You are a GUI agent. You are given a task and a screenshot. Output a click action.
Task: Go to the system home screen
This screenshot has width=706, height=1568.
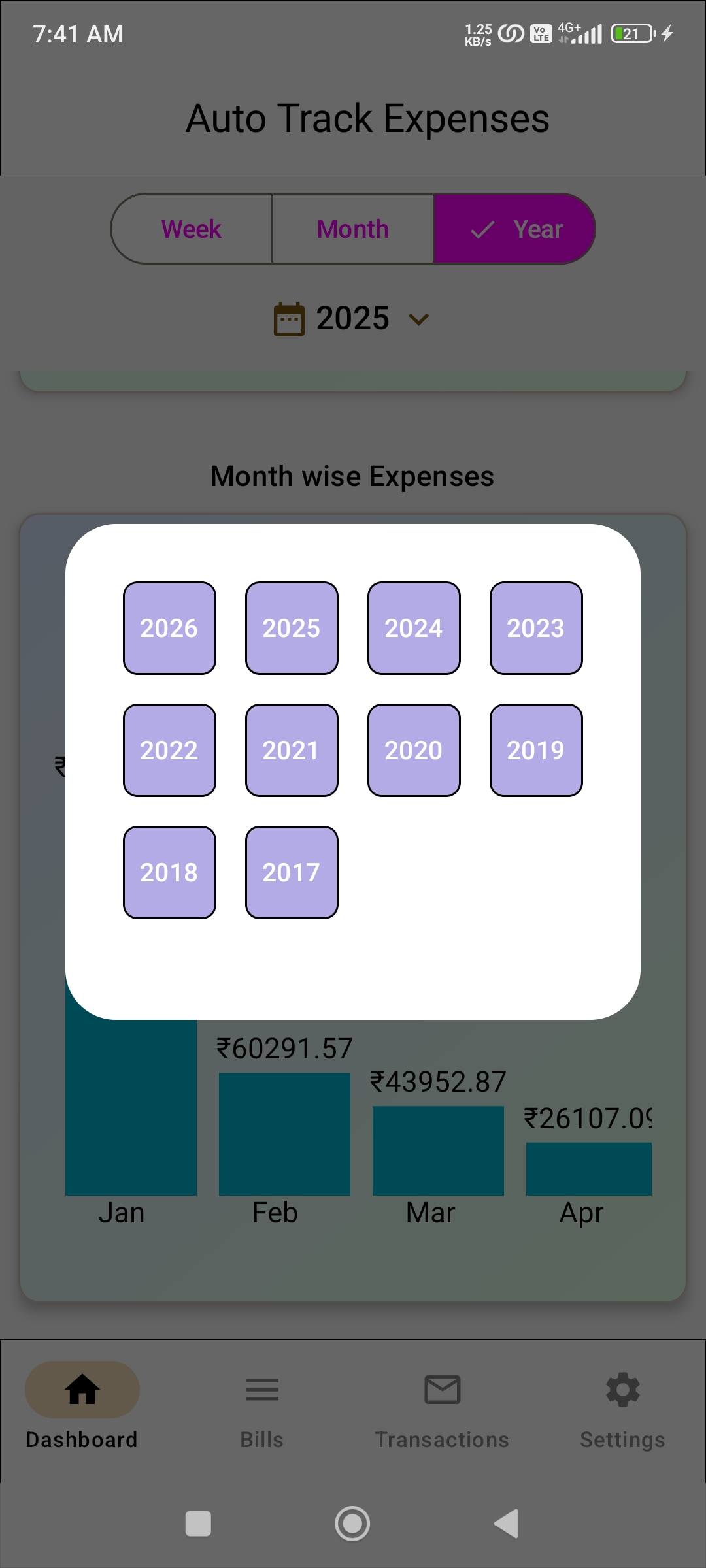352,1524
